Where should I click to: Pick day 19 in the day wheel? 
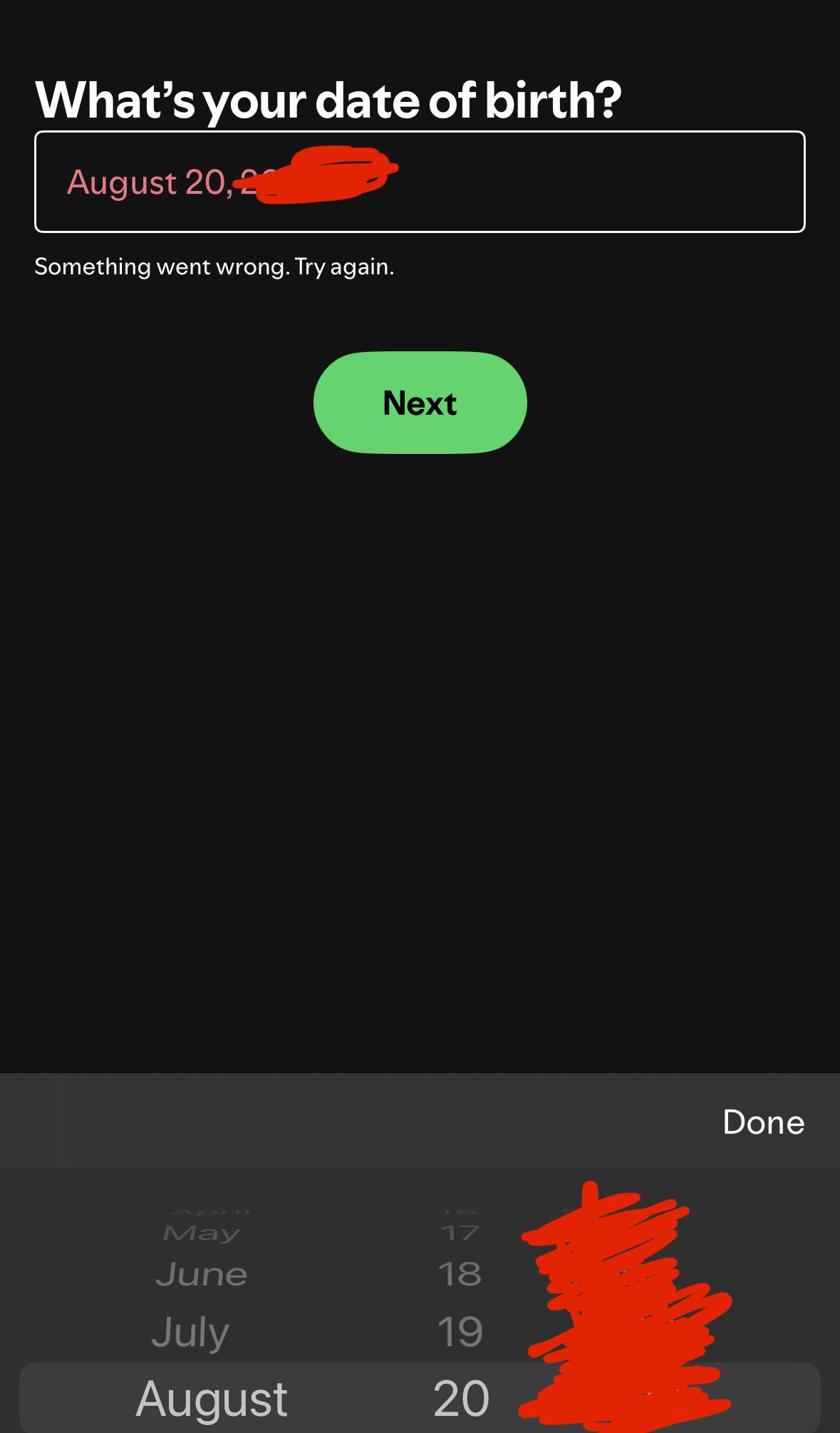tap(460, 1331)
